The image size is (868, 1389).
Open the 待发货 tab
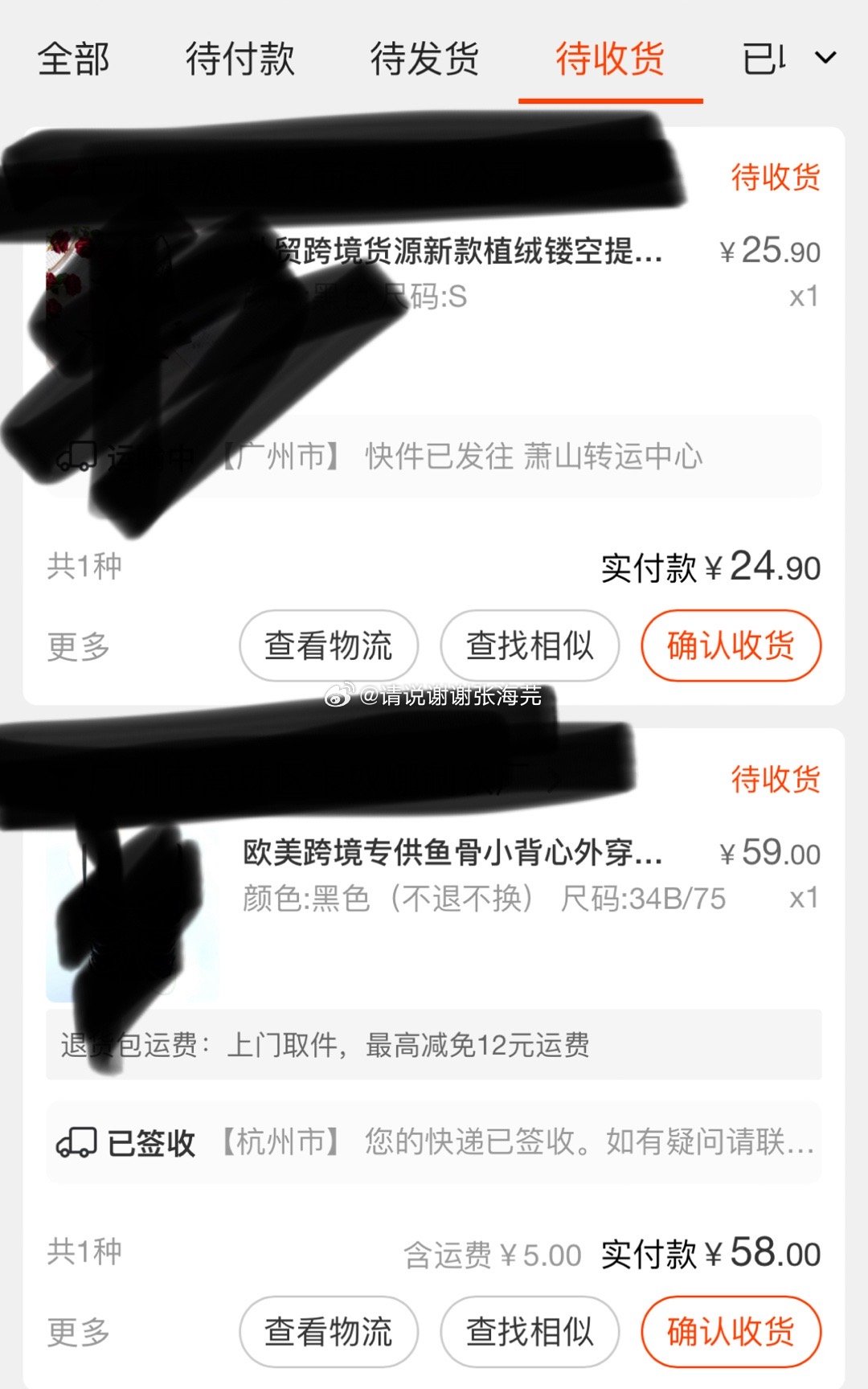[x=424, y=59]
